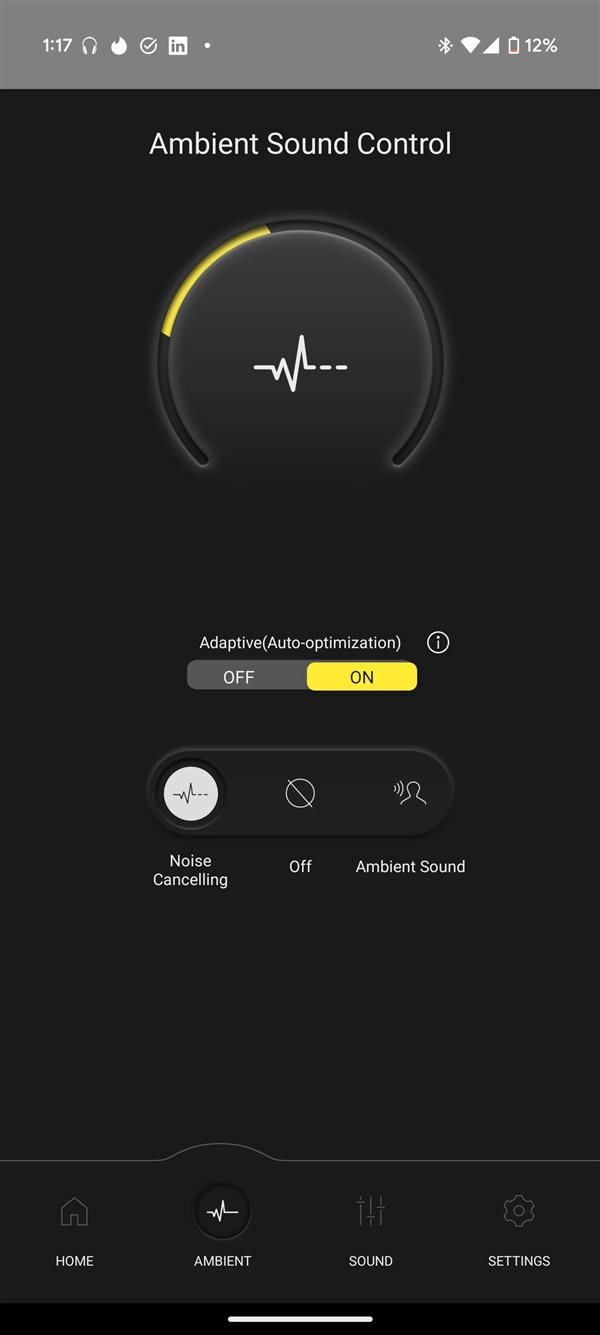This screenshot has width=600, height=1335.
Task: Switch to the SOUND tab
Action: pos(370,1228)
